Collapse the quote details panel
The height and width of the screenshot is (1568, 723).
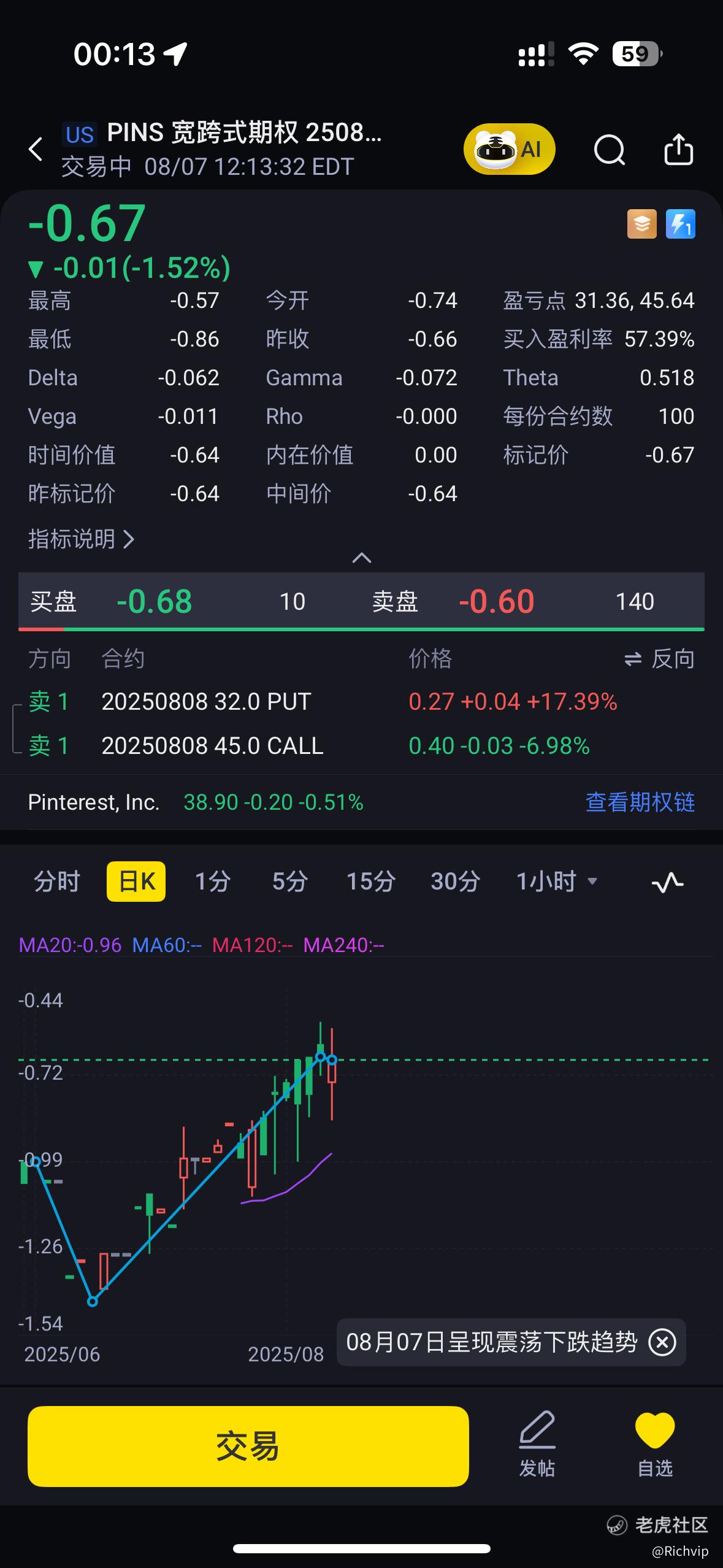coord(362,557)
